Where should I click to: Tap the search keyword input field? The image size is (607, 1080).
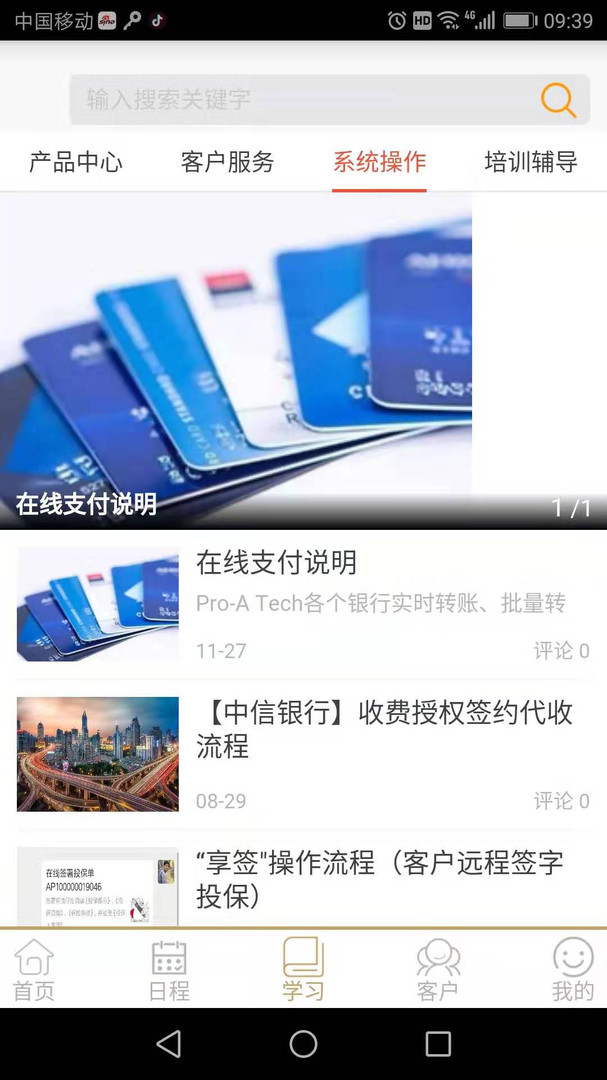(x=300, y=100)
